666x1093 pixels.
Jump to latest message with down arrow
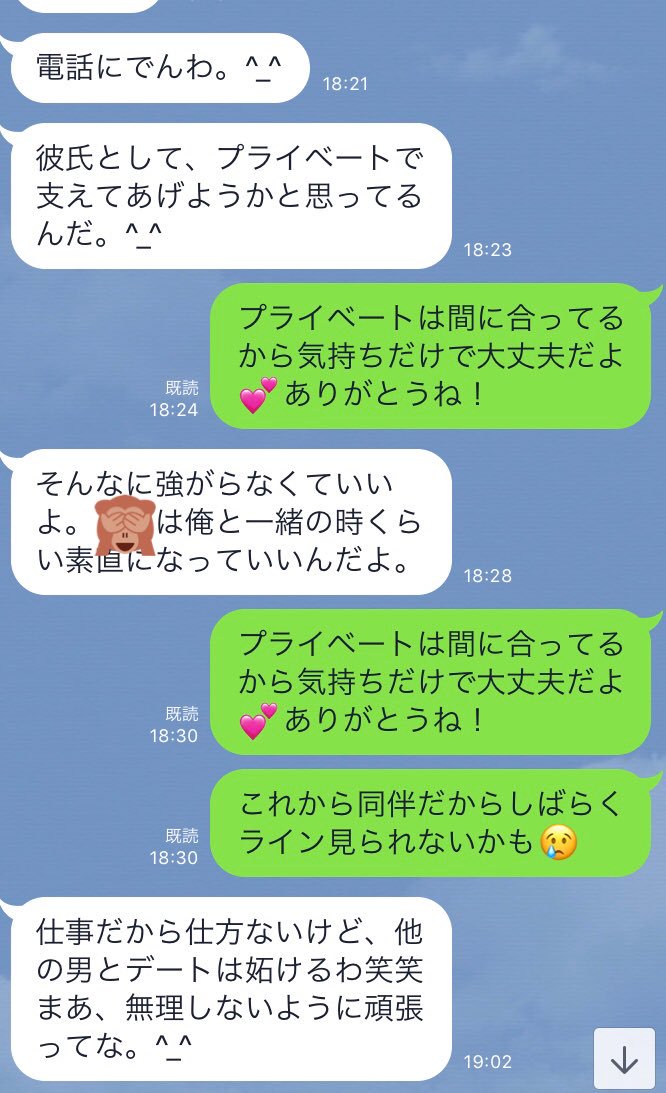coord(624,1059)
